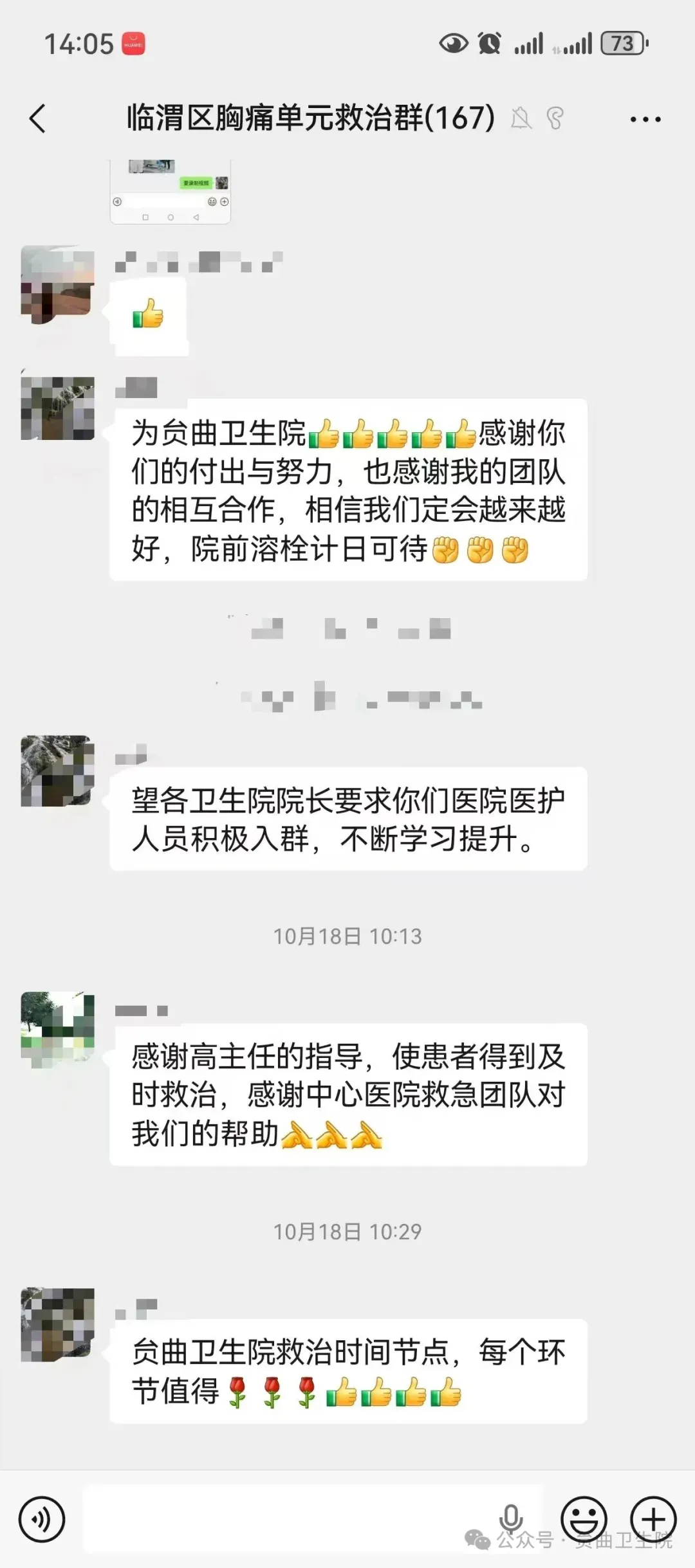Screen dimensions: 695x1568
Task: View avatar of sender of the thumbs-up message
Action: (57, 284)
